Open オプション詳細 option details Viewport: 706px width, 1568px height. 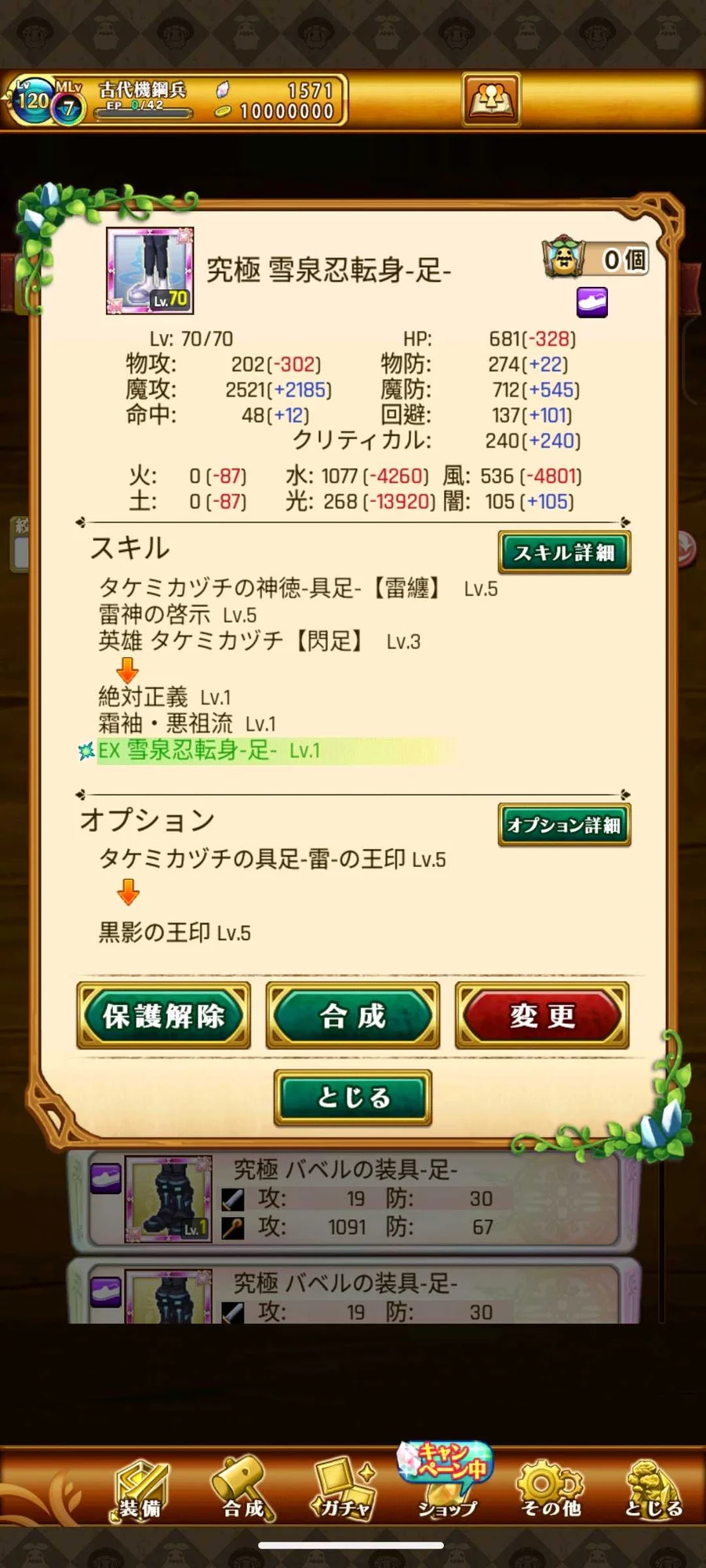(564, 825)
